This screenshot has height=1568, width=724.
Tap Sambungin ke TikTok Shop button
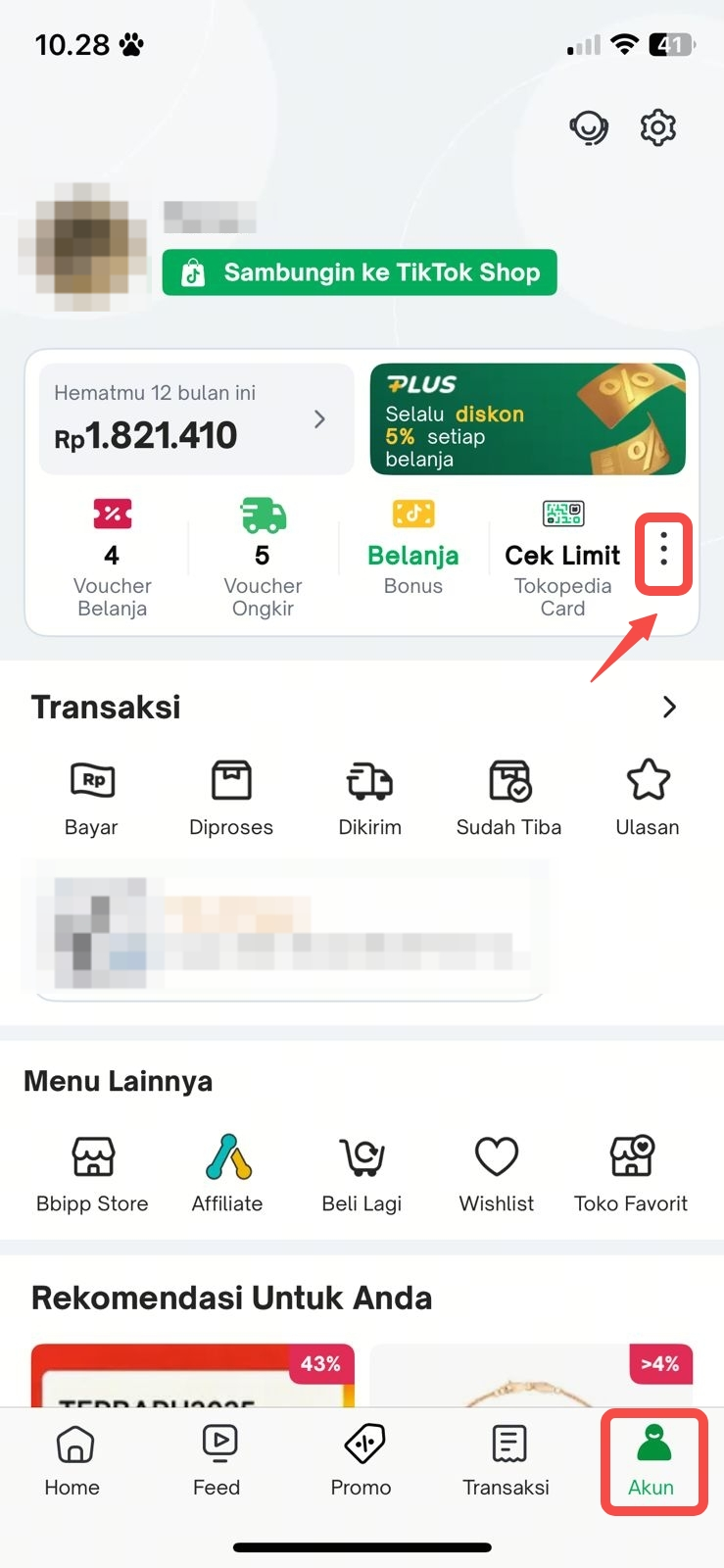360,272
